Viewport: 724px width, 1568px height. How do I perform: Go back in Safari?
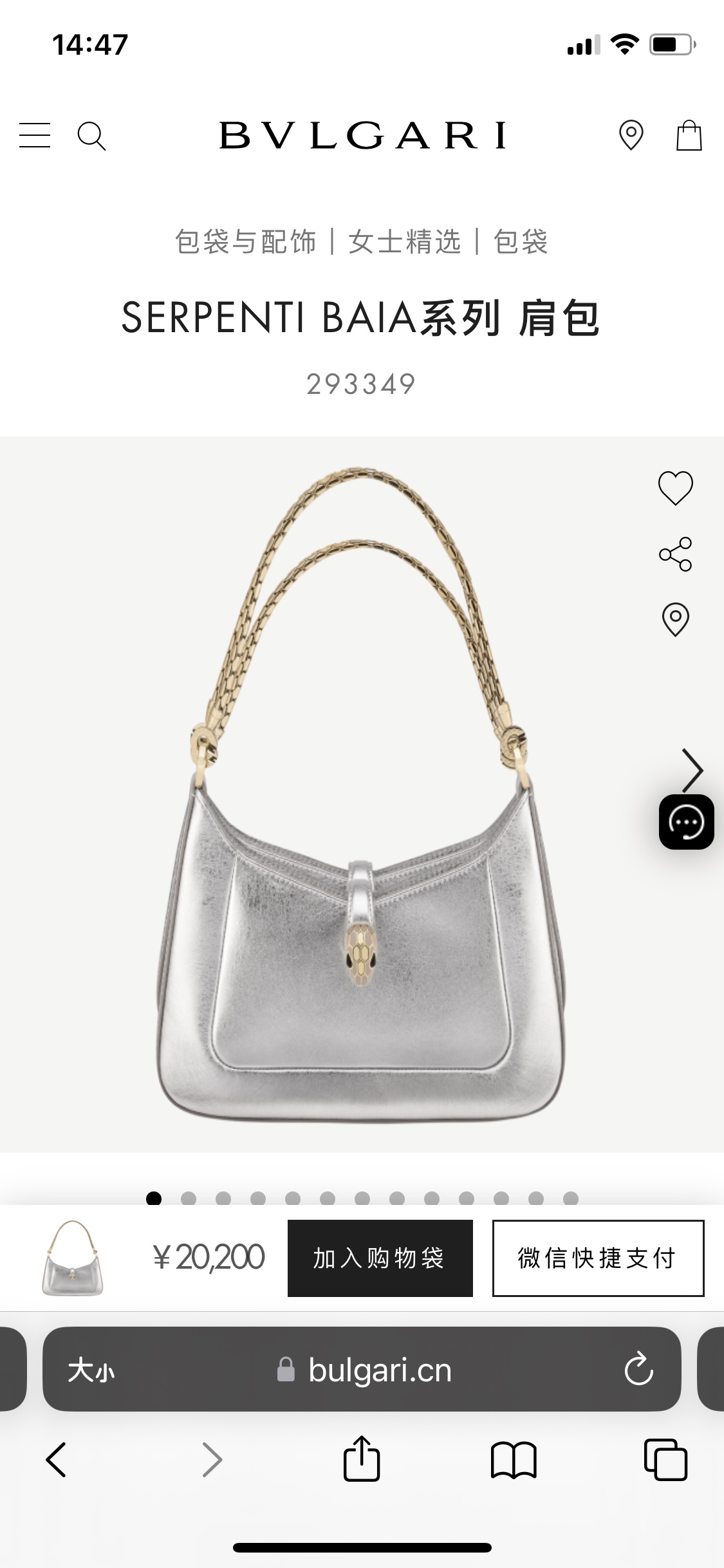[57, 1460]
